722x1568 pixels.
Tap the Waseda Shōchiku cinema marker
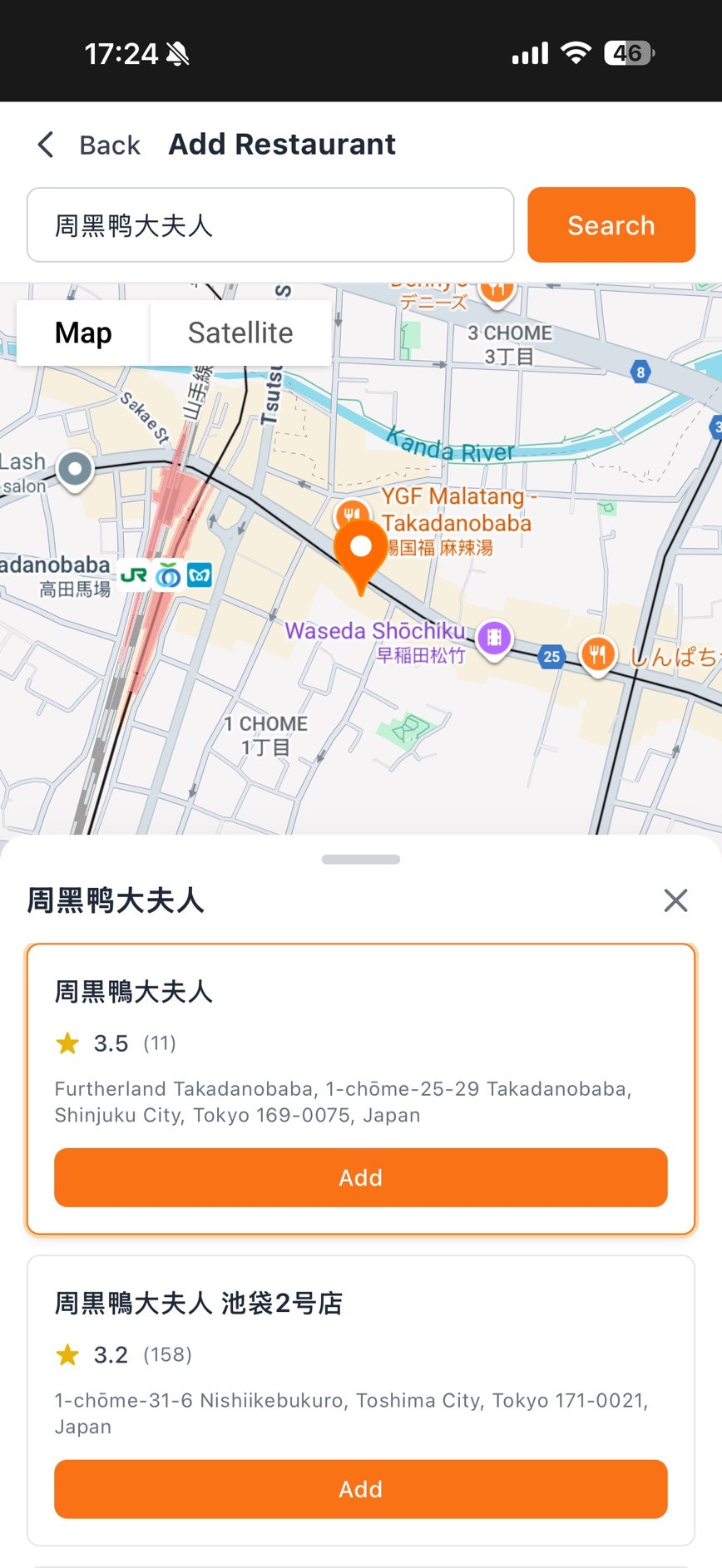point(494,639)
